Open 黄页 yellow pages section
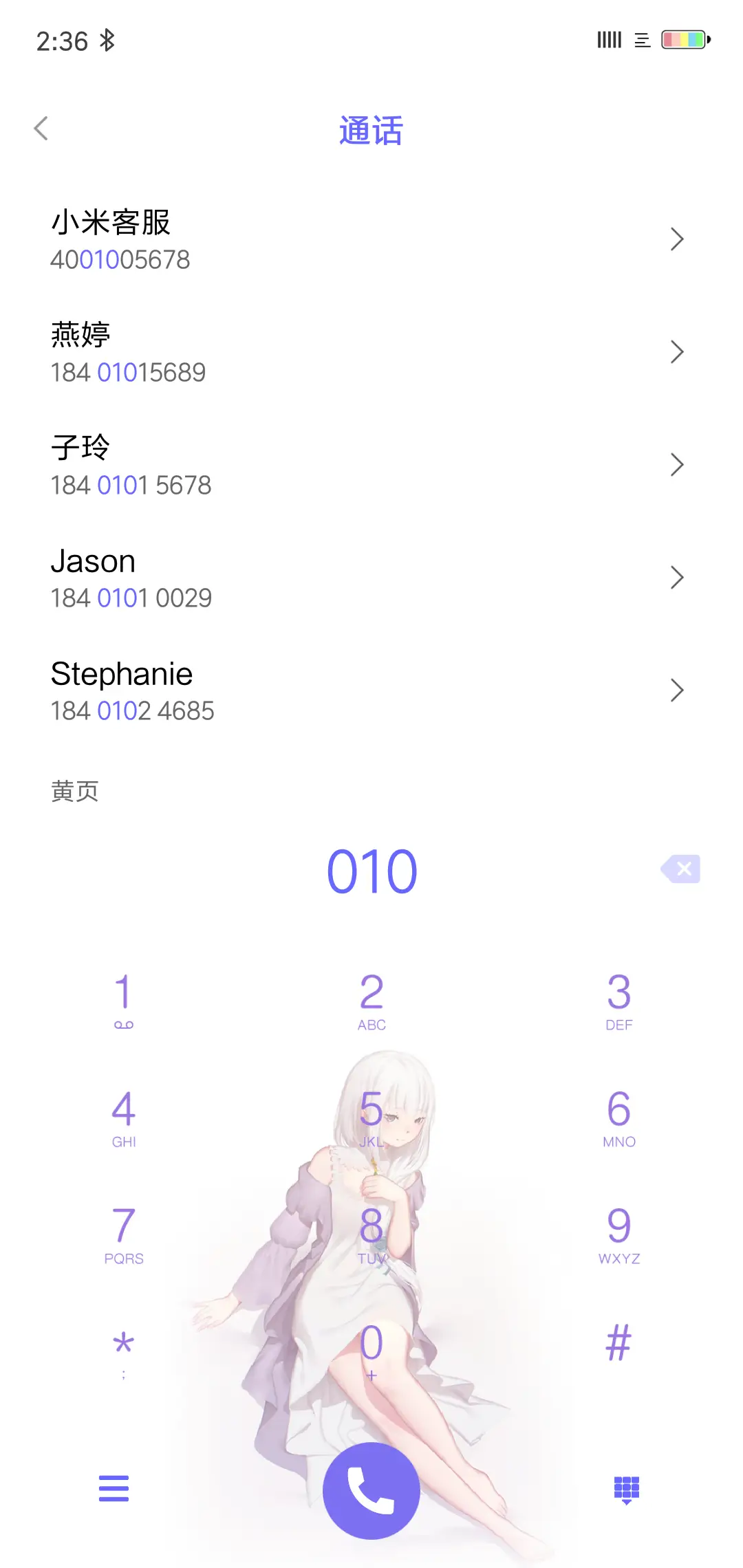Screen dimensions: 743x1568 (x=74, y=792)
